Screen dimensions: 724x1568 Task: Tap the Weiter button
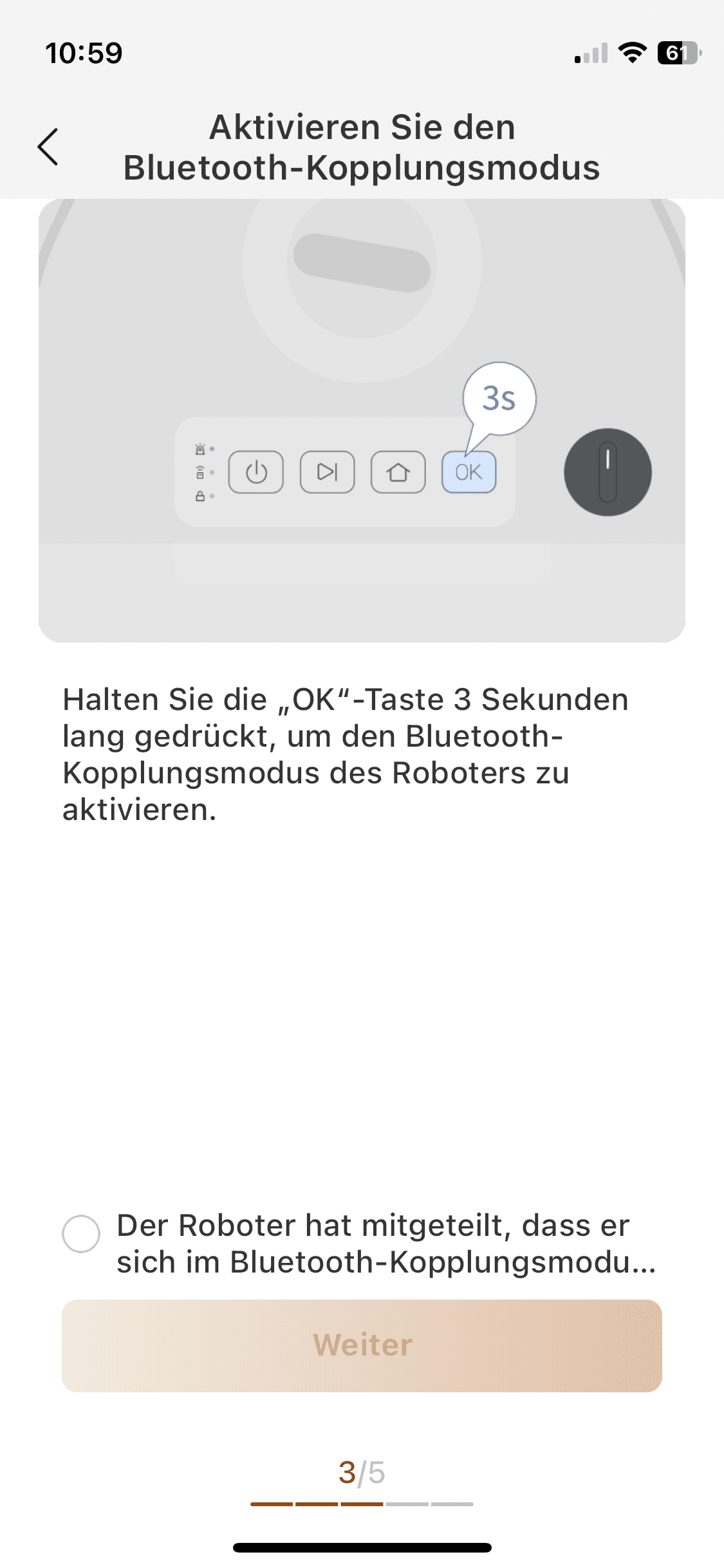(362, 1345)
